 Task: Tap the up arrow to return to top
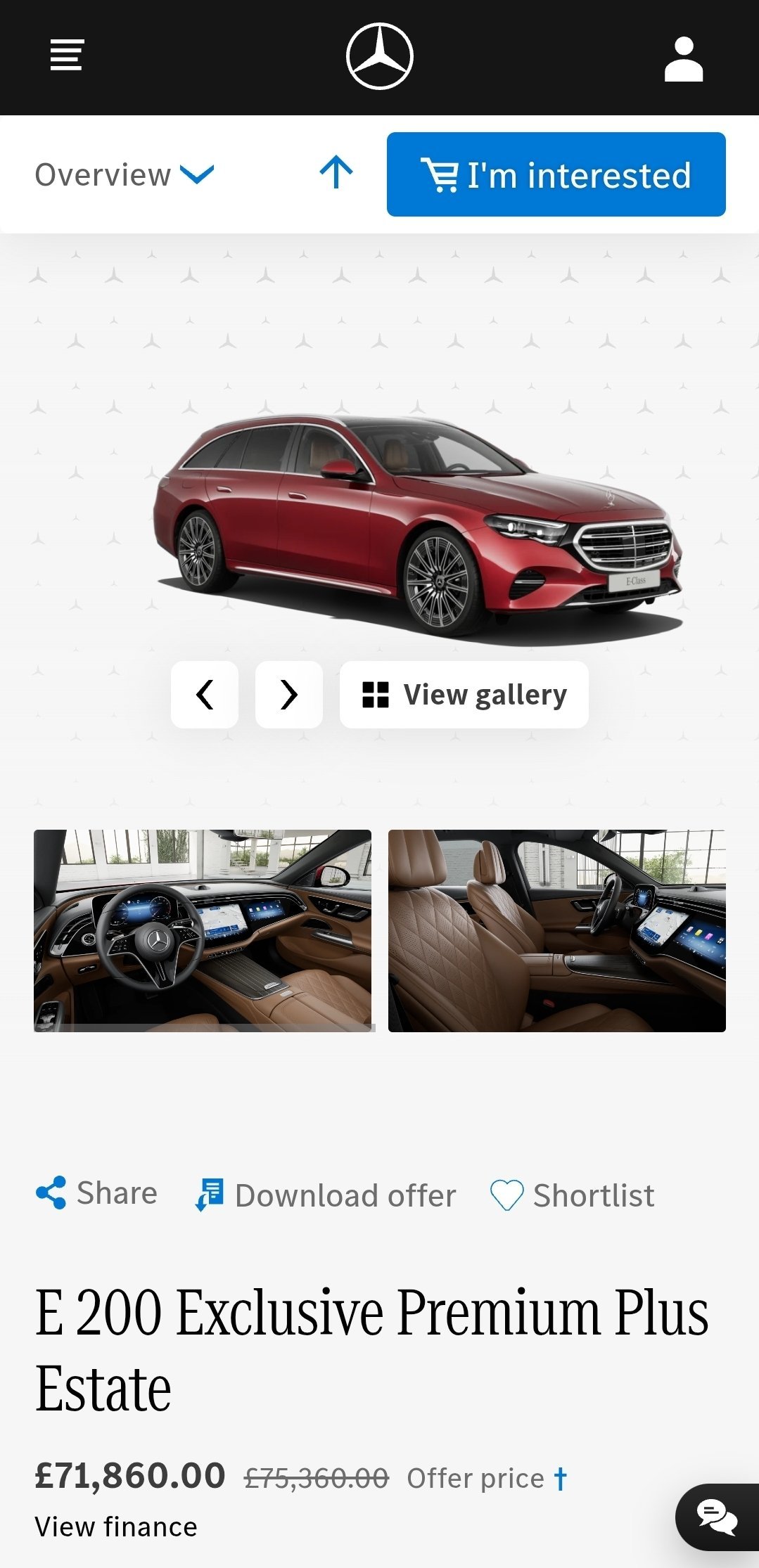tap(336, 173)
